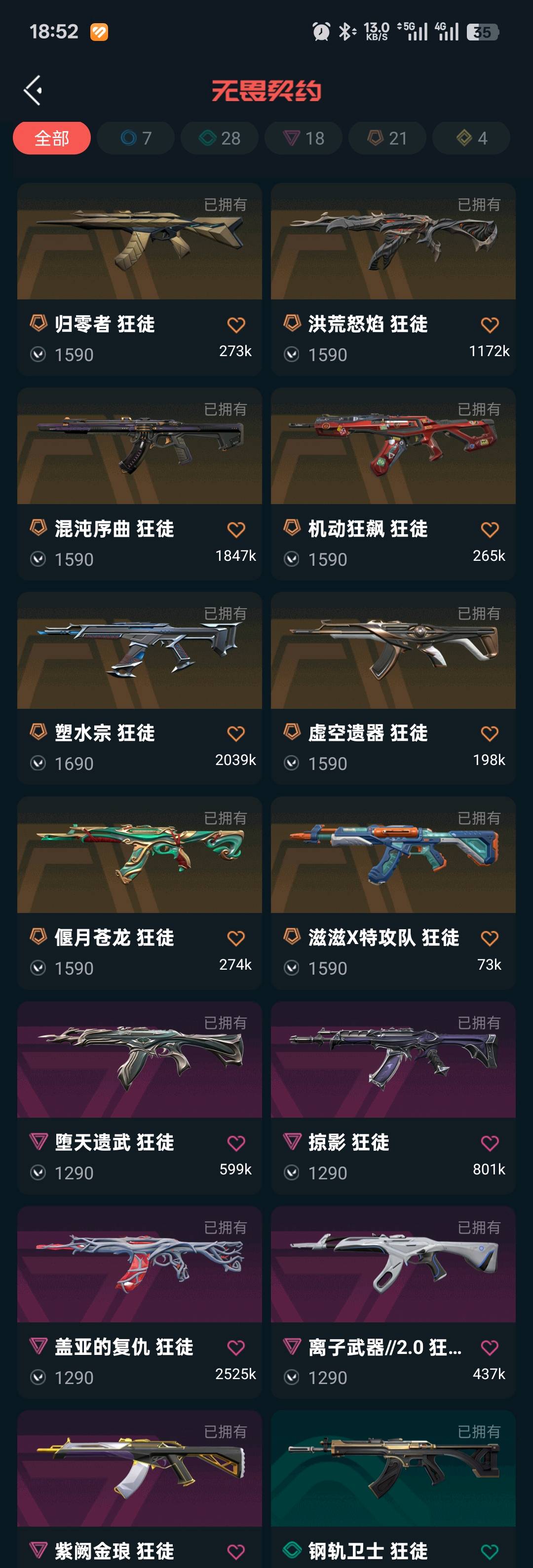Open the 偃月苍龙 狂徒 skin card
The width and height of the screenshot is (533, 1568).
click(x=140, y=893)
